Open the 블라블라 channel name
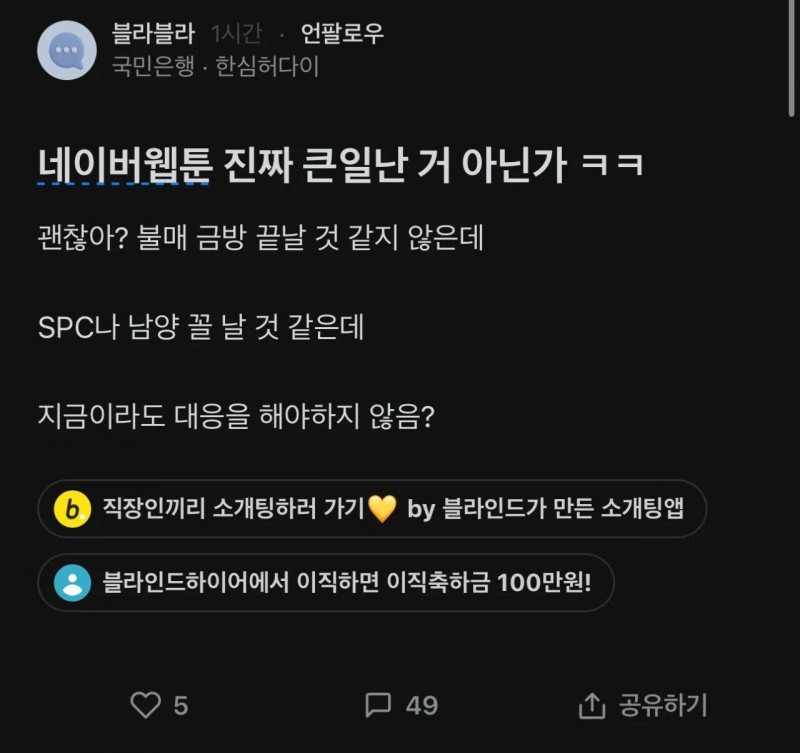800x753 pixels. tap(155, 34)
